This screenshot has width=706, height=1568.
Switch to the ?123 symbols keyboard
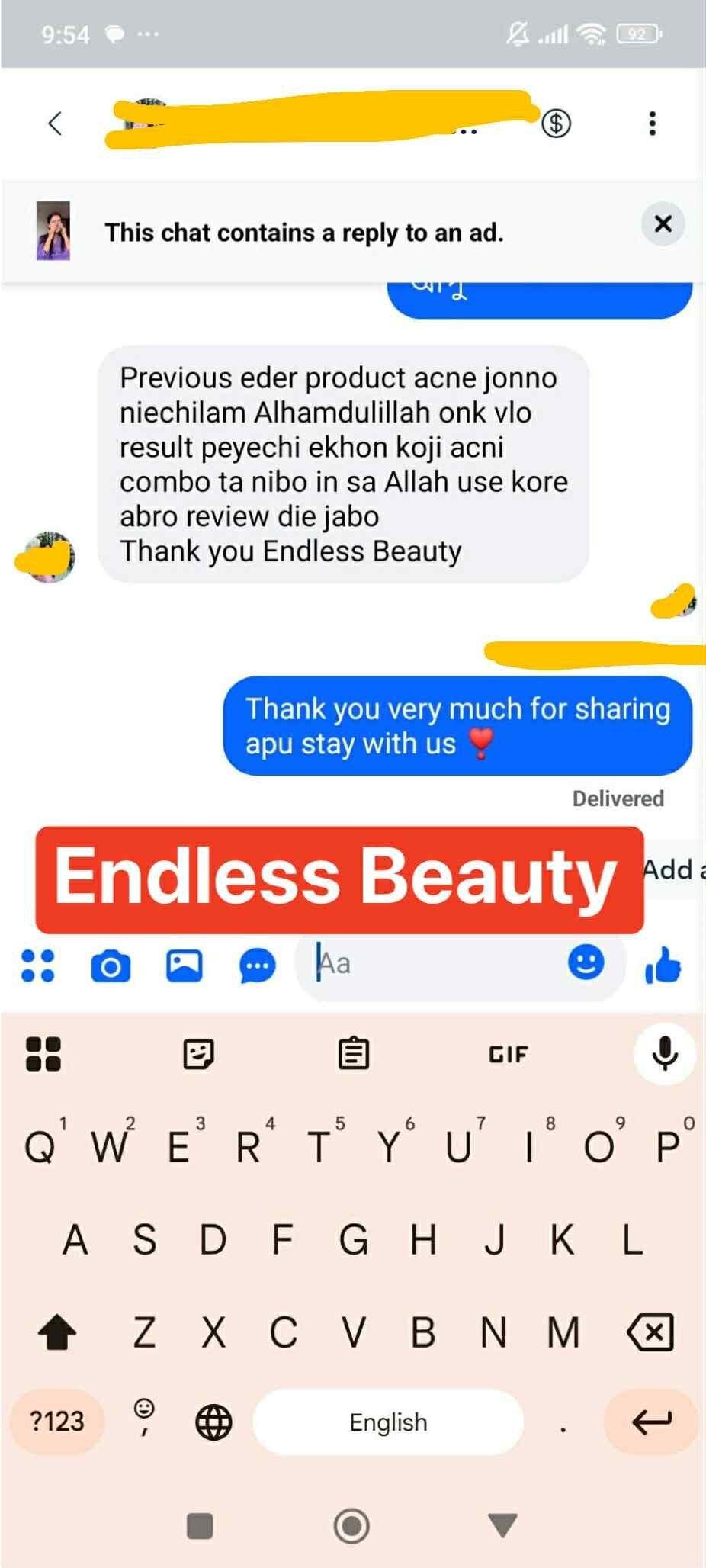point(57,1422)
